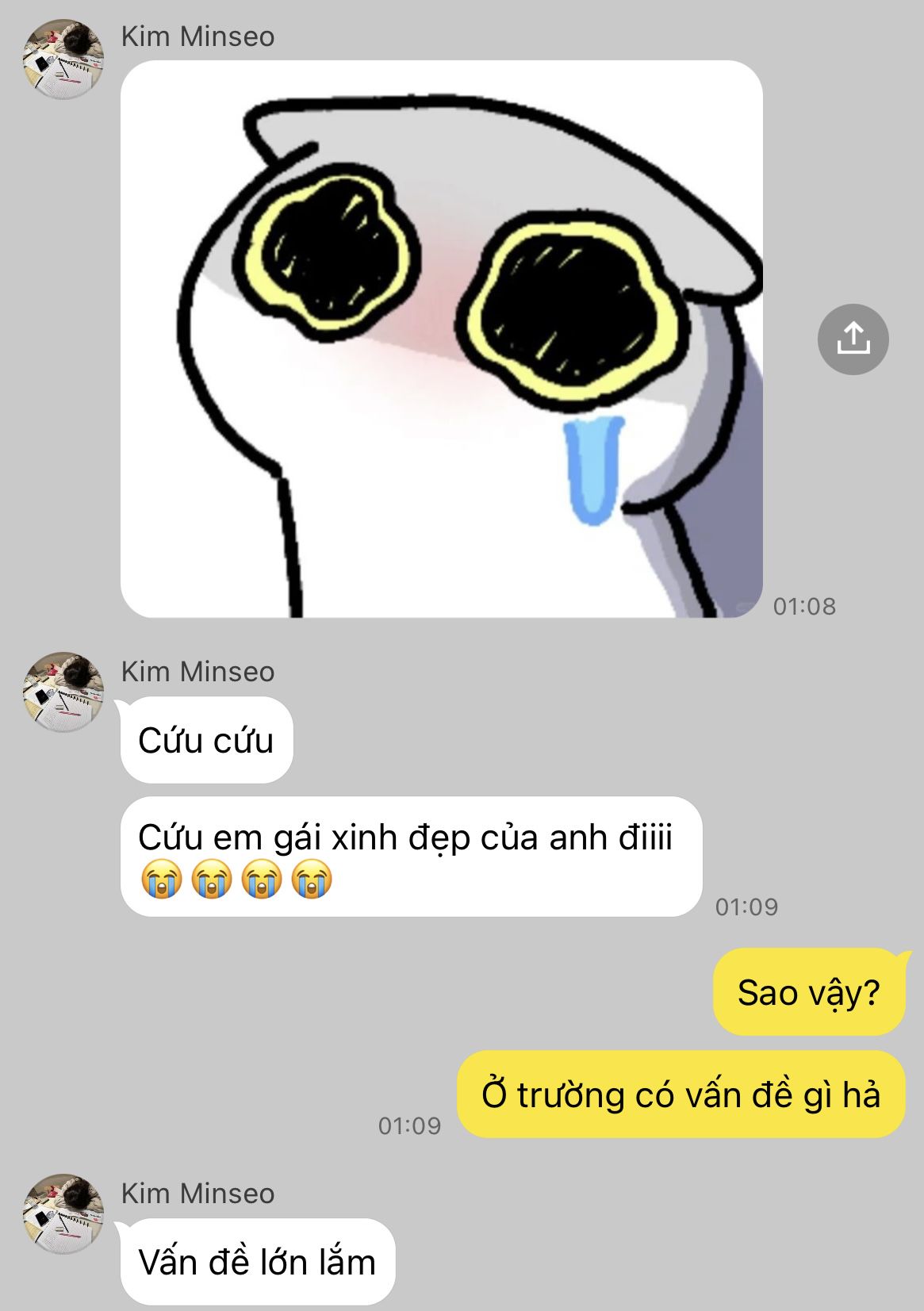Open the crying ghost sticker image
This screenshot has height=1311, width=924.
pos(441,339)
